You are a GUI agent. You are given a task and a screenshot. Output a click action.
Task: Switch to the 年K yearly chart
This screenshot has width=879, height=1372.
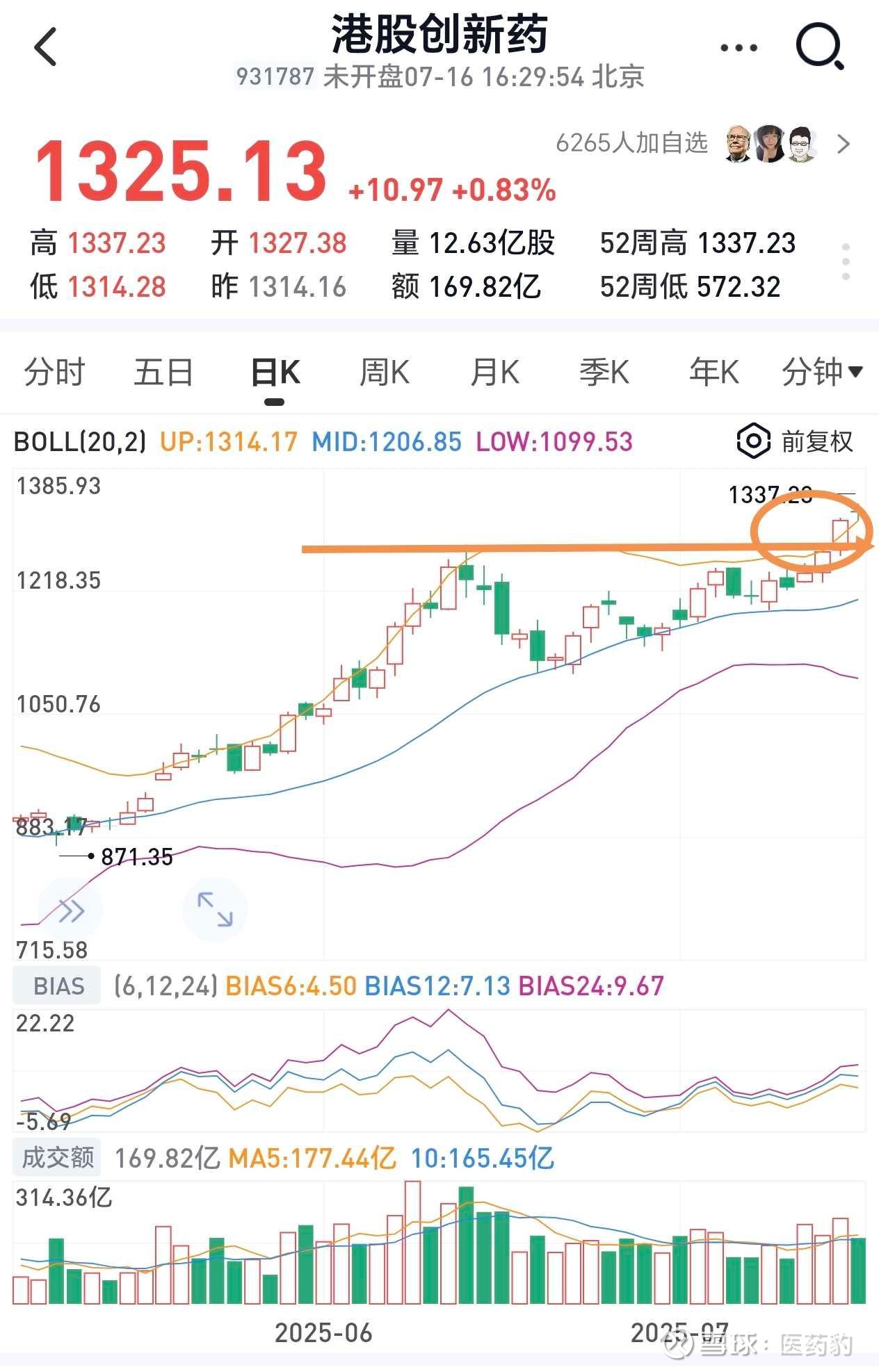(x=713, y=373)
